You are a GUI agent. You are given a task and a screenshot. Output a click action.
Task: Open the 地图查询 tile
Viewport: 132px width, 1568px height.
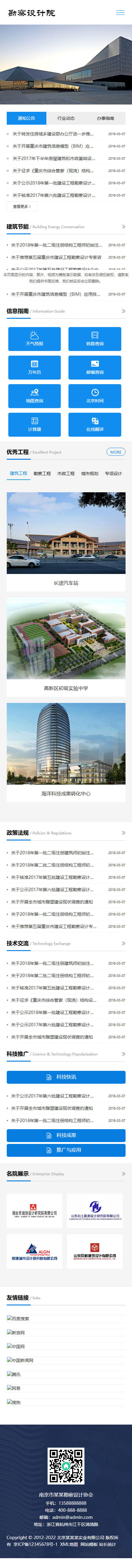click(x=35, y=396)
